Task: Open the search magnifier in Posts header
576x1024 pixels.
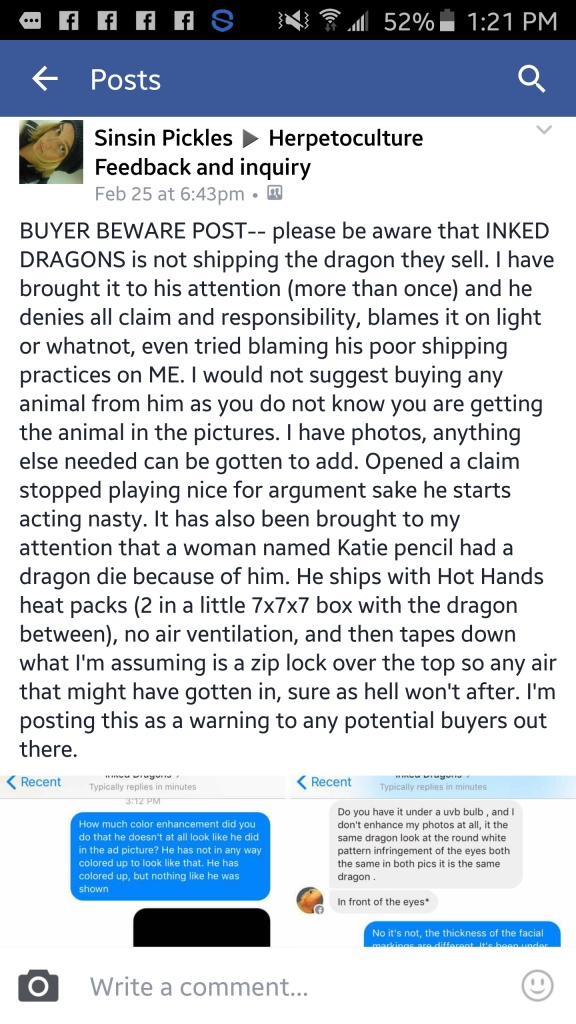Action: pos(532,80)
